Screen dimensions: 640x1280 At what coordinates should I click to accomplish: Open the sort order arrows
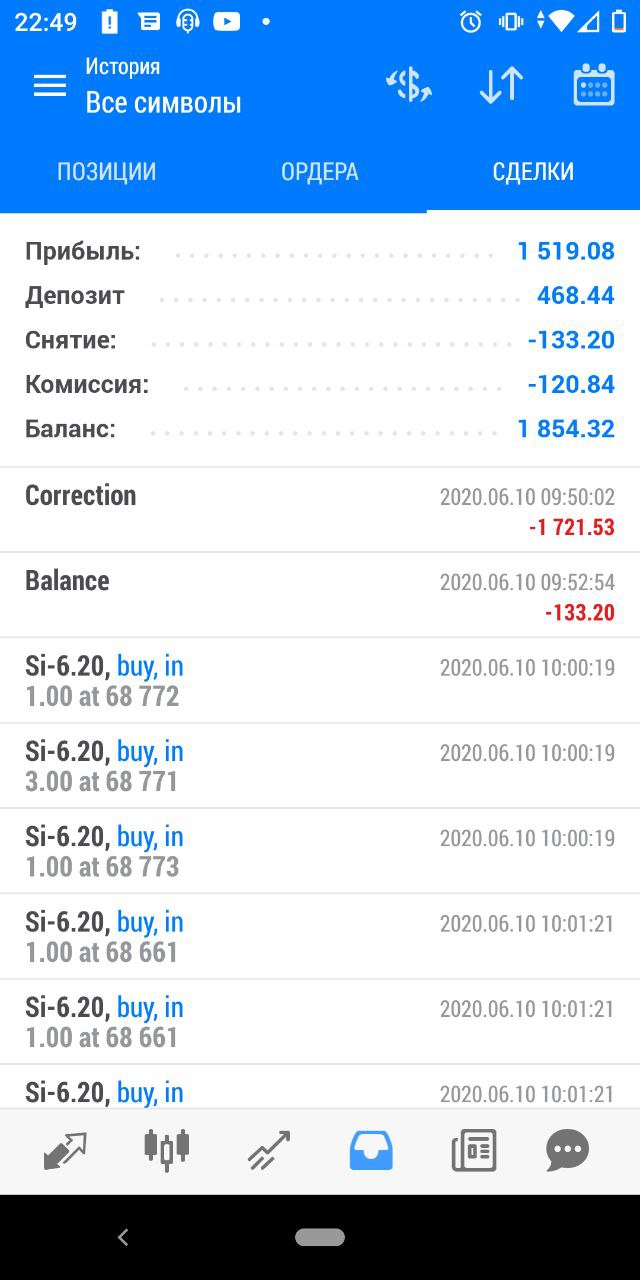click(x=501, y=86)
